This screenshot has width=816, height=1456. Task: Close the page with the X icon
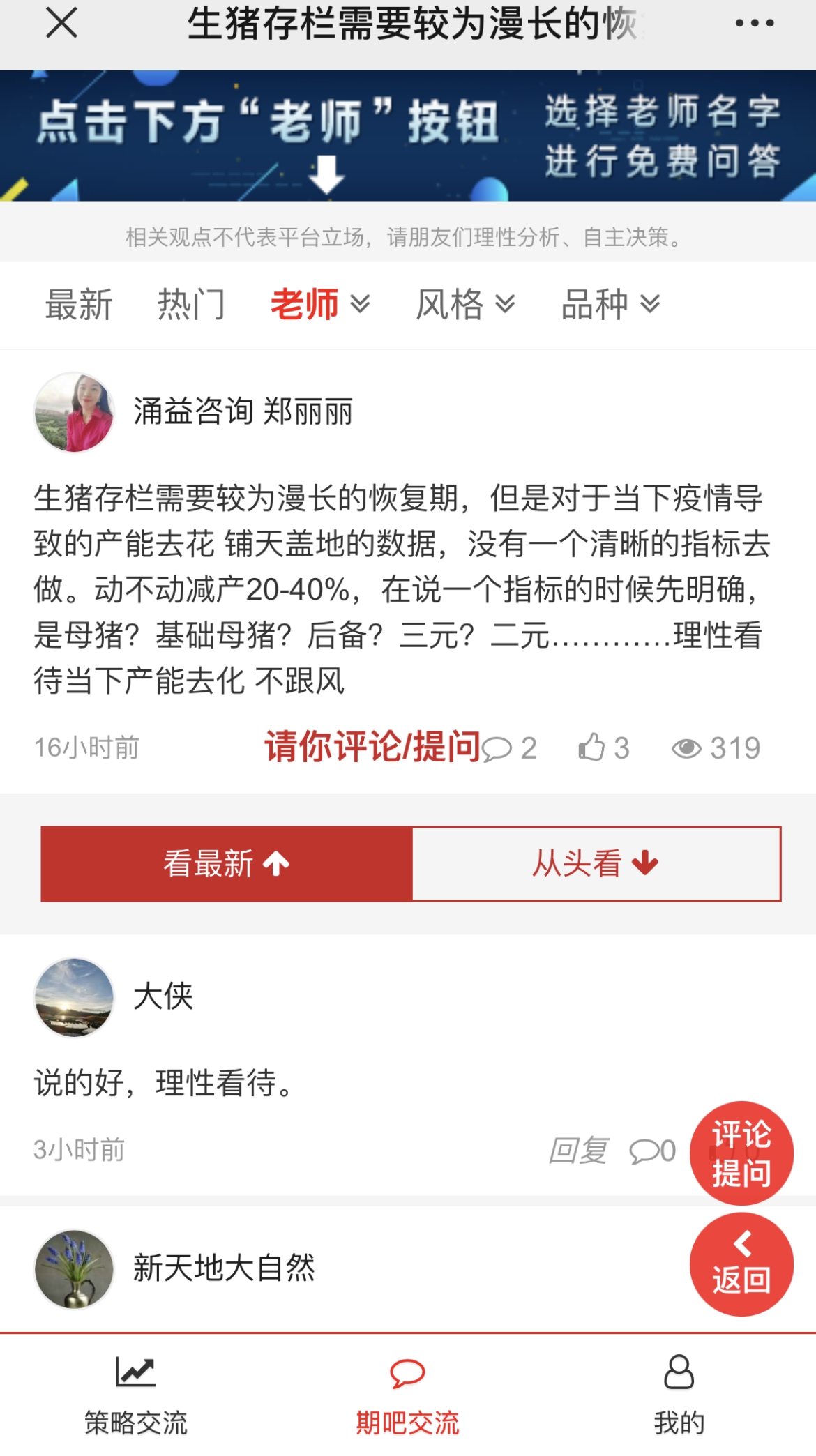point(61,24)
